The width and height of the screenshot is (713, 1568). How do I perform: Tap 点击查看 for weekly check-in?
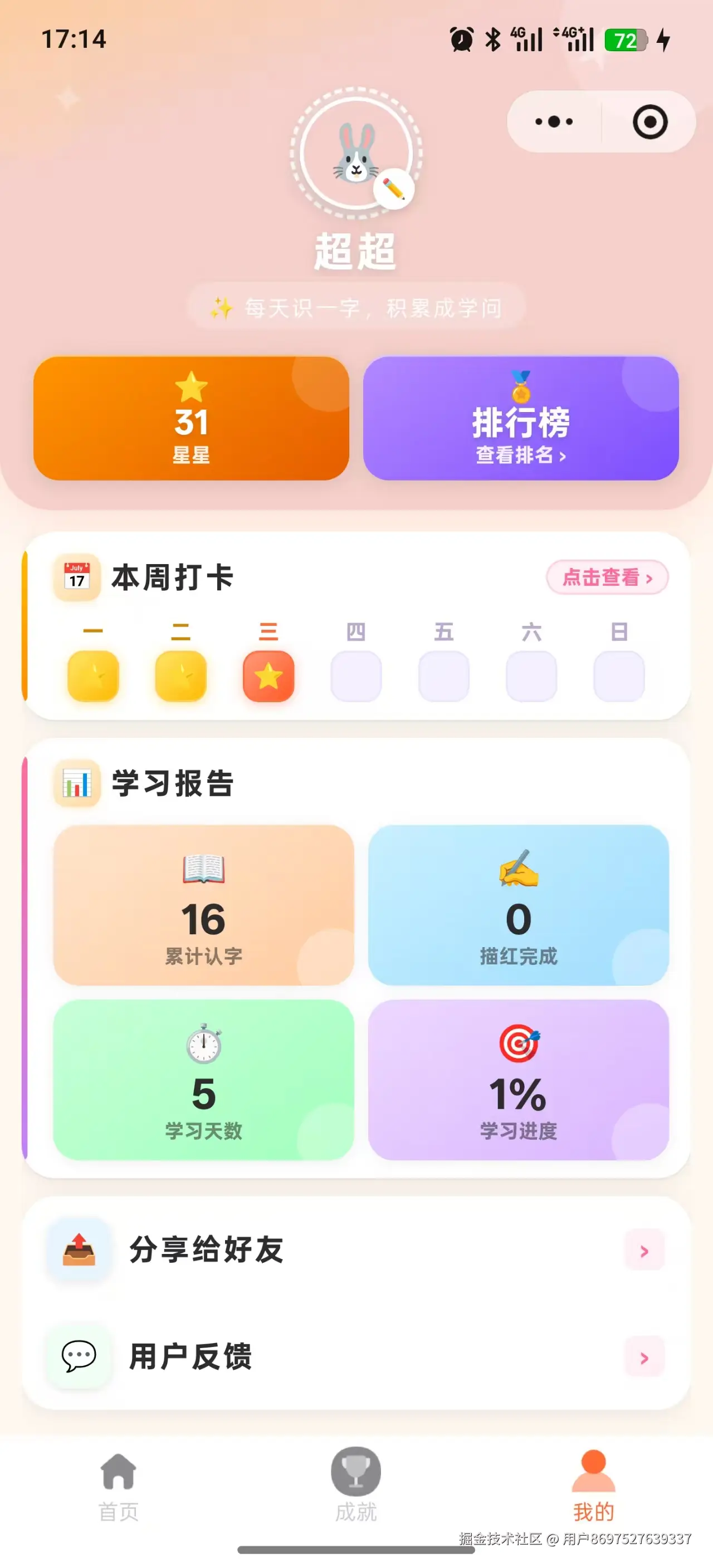607,577
